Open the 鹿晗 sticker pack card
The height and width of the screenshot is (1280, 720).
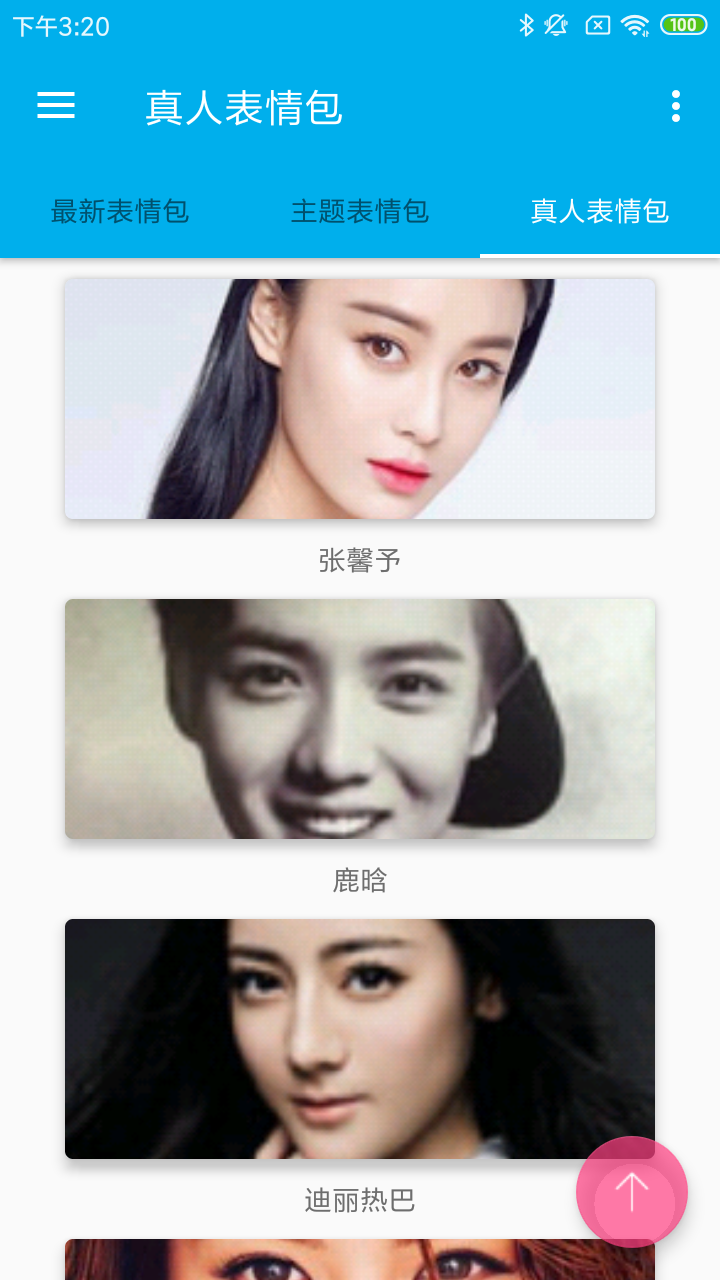[360, 719]
